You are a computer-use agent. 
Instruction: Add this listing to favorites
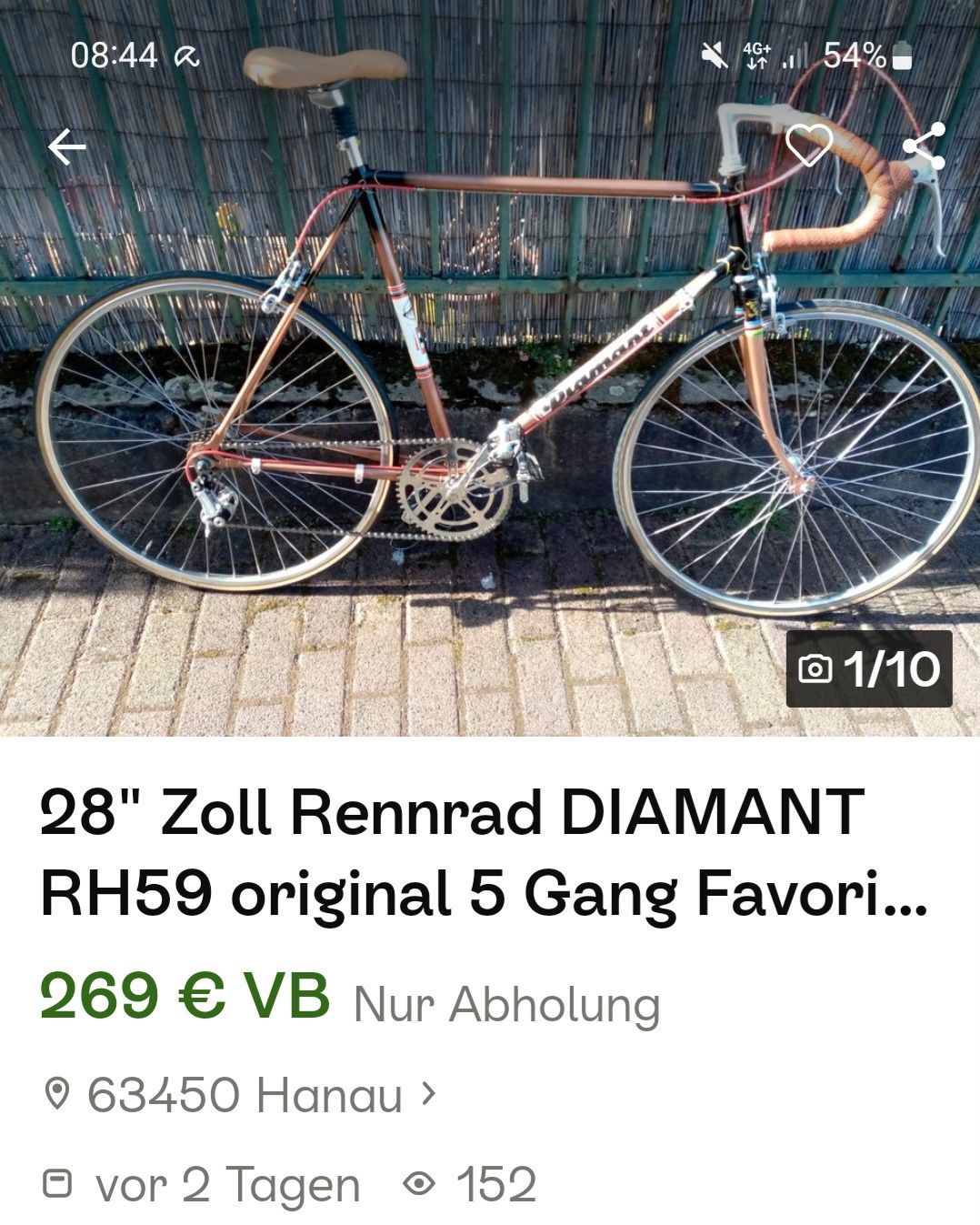tap(808, 146)
